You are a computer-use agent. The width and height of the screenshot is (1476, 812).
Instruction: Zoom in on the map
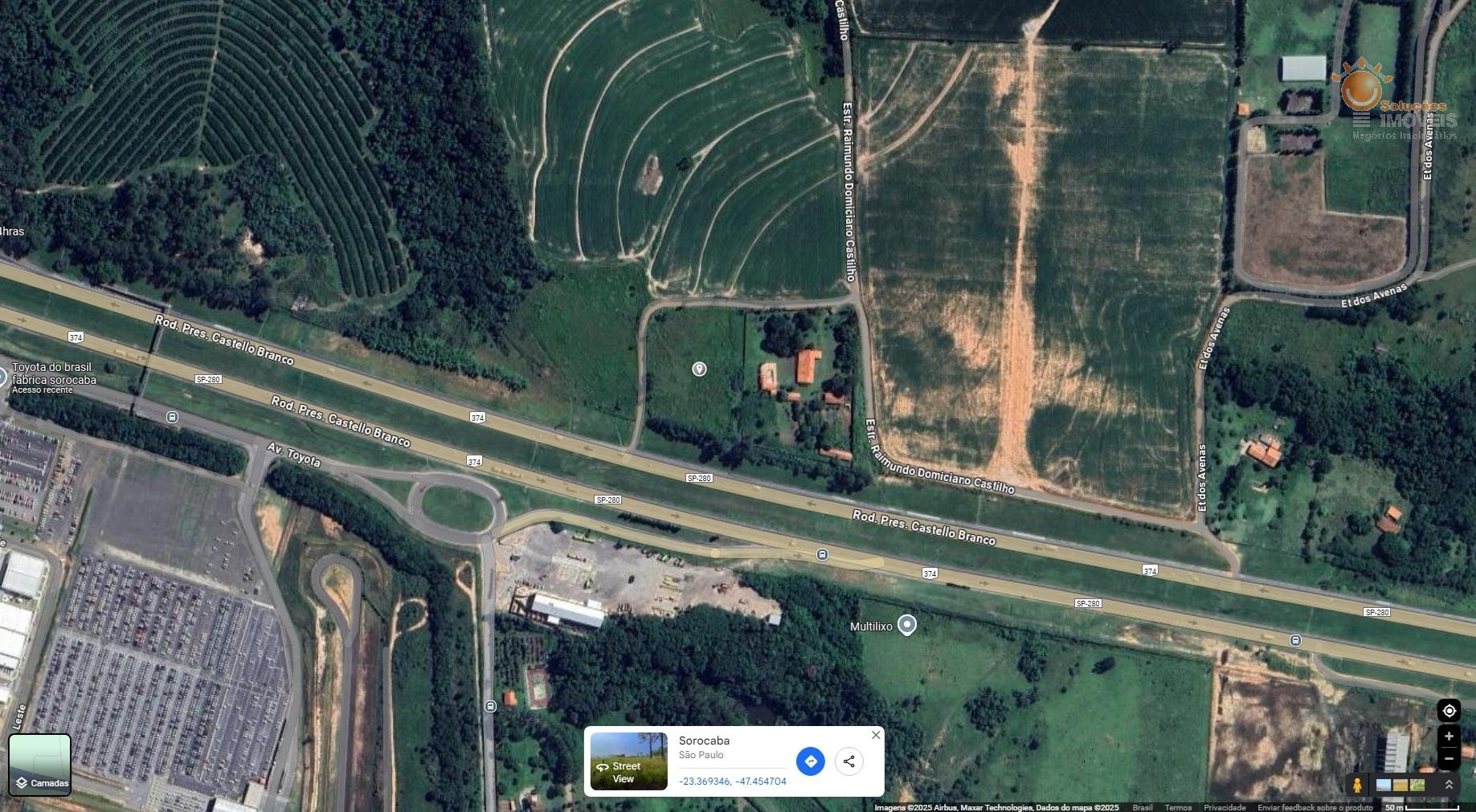click(x=1449, y=737)
